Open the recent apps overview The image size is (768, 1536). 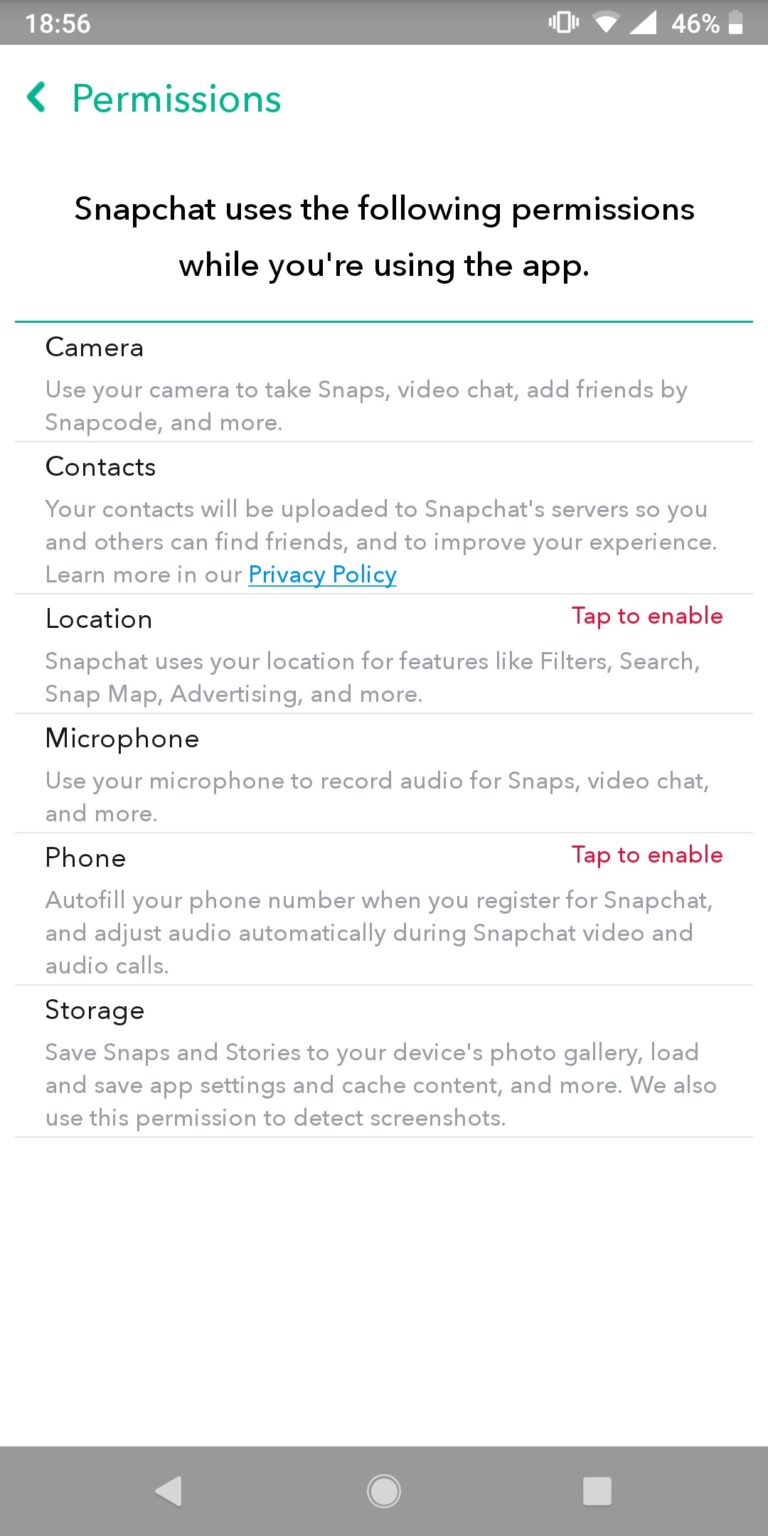pos(597,1491)
